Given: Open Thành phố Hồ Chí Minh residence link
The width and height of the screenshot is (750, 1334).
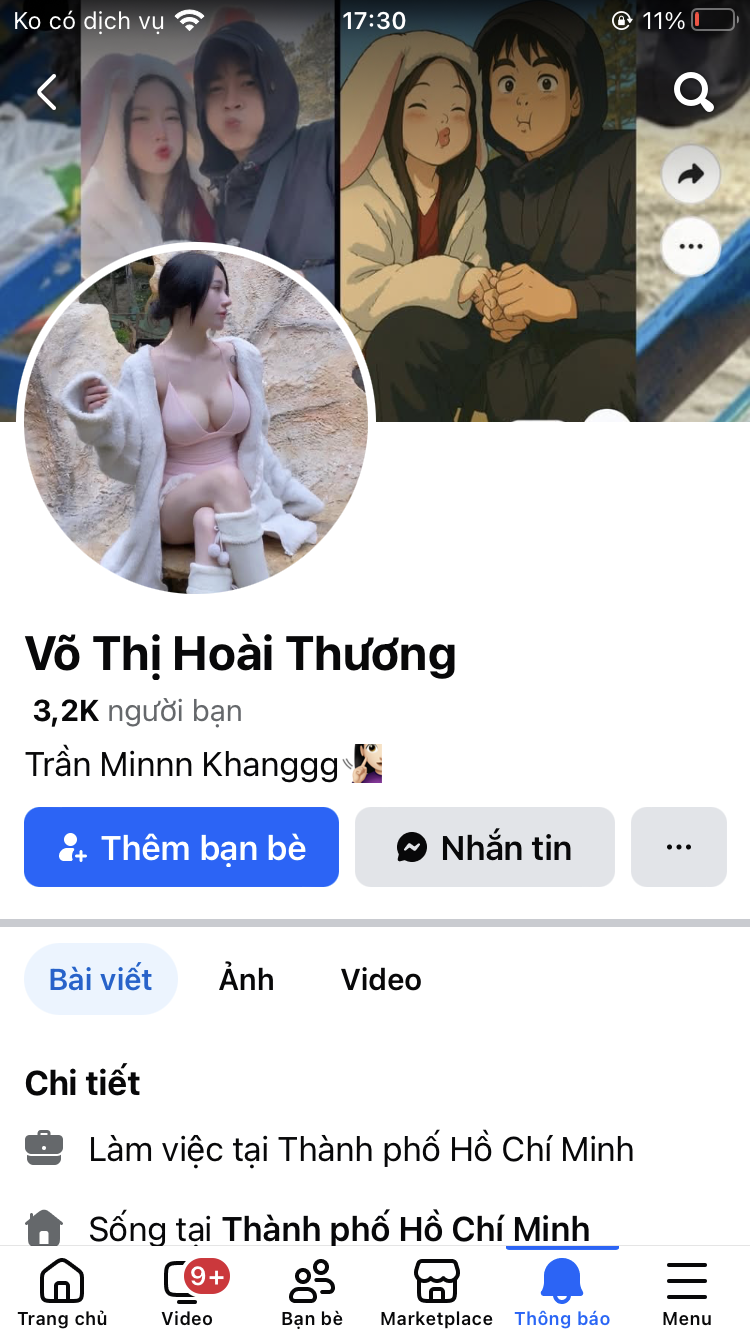Looking at the screenshot, I should pyautogui.click(x=405, y=1228).
